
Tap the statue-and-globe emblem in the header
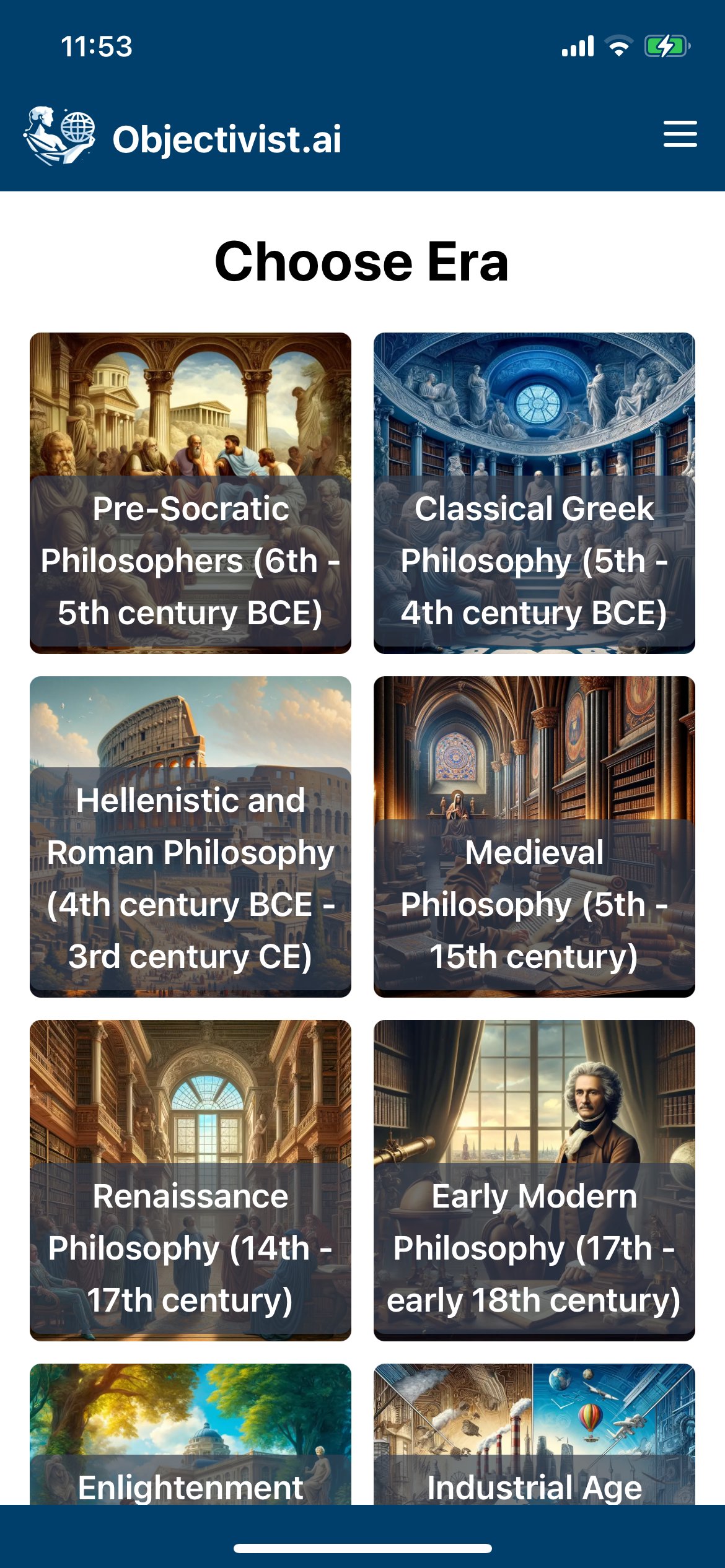tap(59, 133)
